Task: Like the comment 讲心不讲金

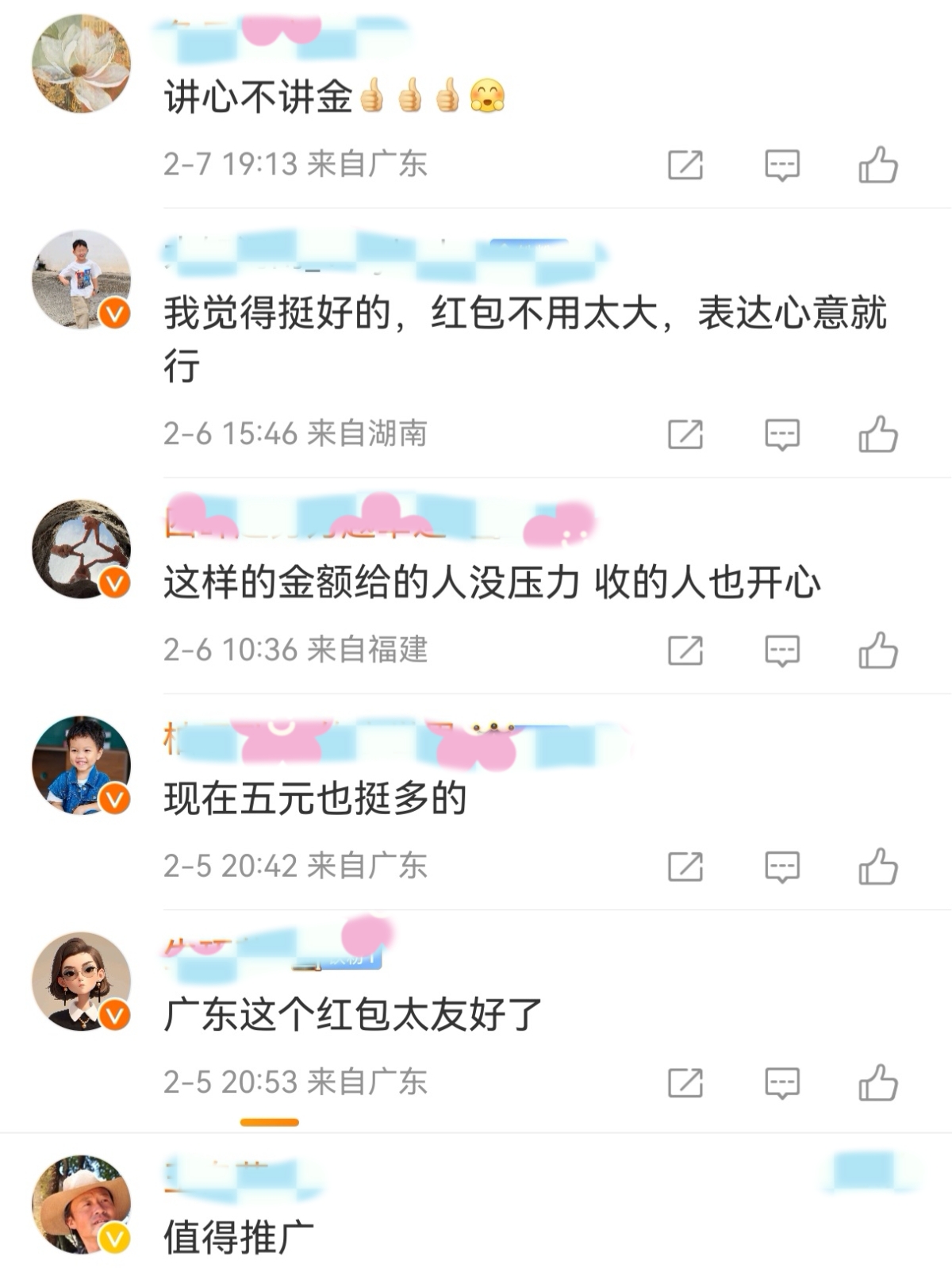Action: pyautogui.click(x=877, y=165)
